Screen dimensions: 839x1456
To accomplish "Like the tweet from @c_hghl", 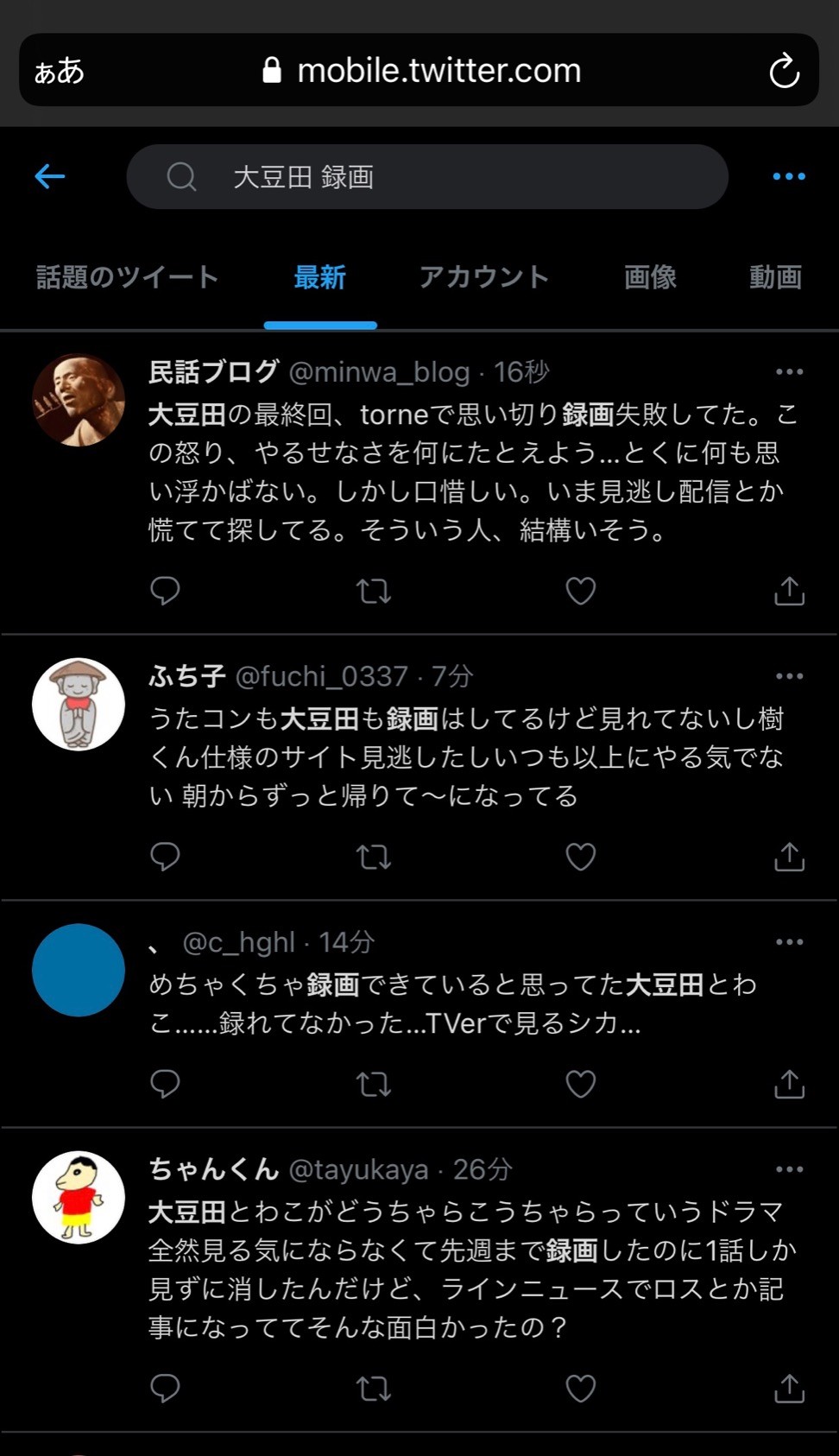I will coord(581,1084).
